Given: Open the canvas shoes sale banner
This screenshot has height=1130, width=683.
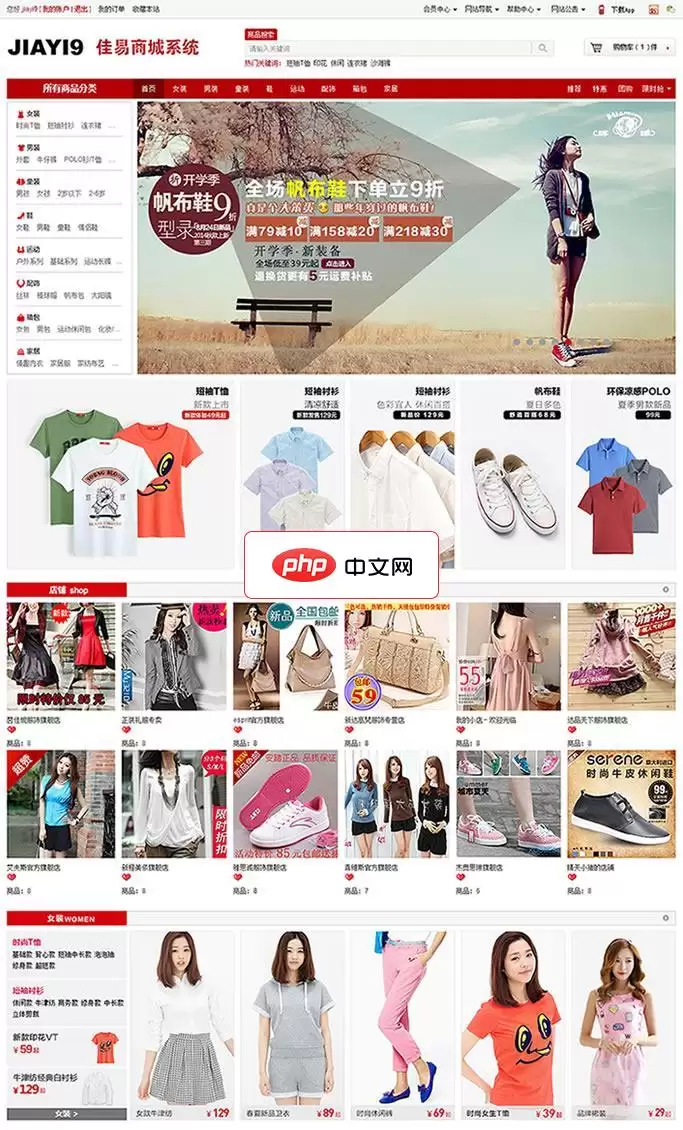Looking at the screenshot, I should [405, 235].
